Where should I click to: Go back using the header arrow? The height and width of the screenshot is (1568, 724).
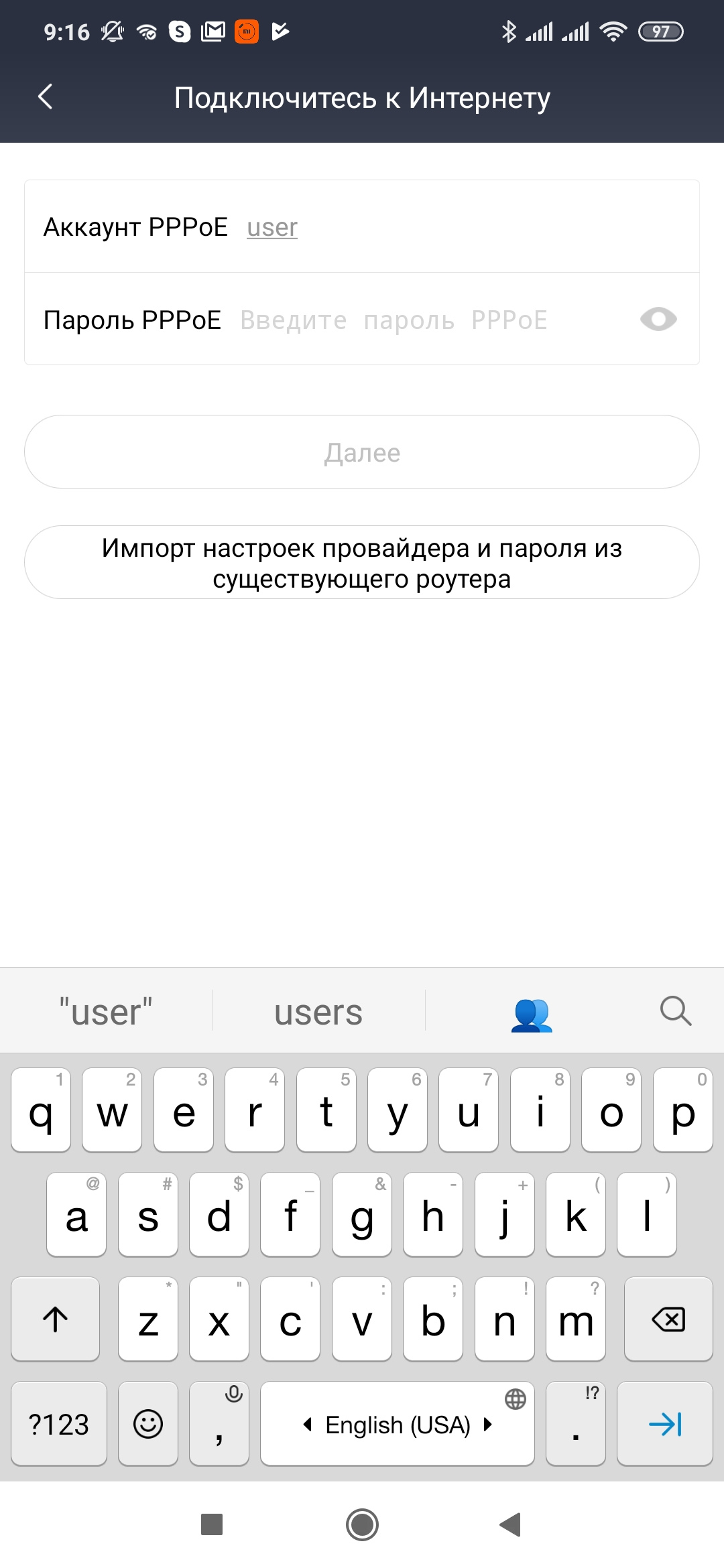point(46,97)
